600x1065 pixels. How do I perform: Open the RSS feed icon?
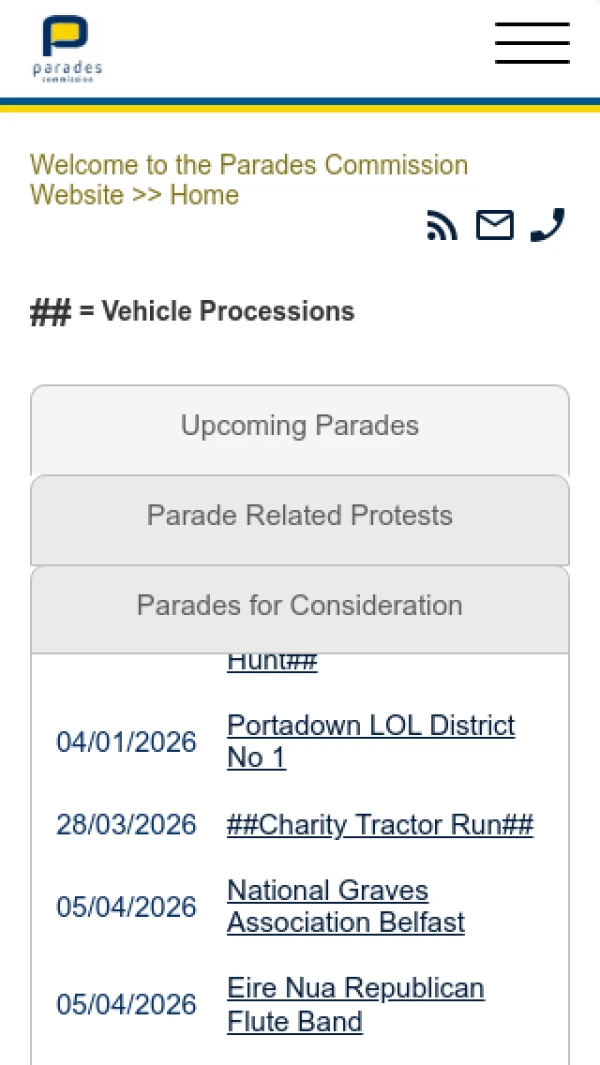point(442,226)
